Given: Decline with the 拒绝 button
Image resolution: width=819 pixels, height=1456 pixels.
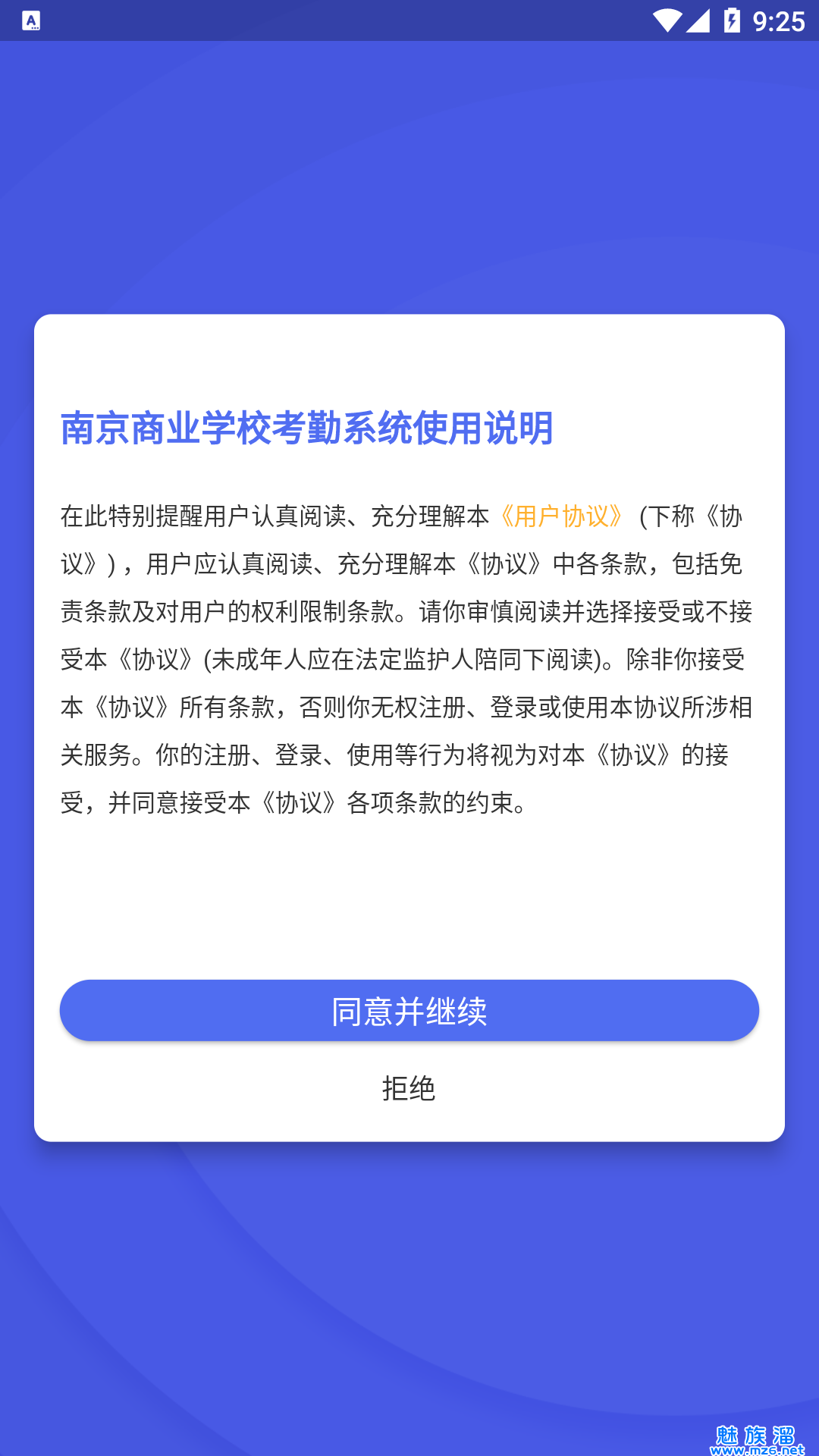Looking at the screenshot, I should (x=409, y=1089).
